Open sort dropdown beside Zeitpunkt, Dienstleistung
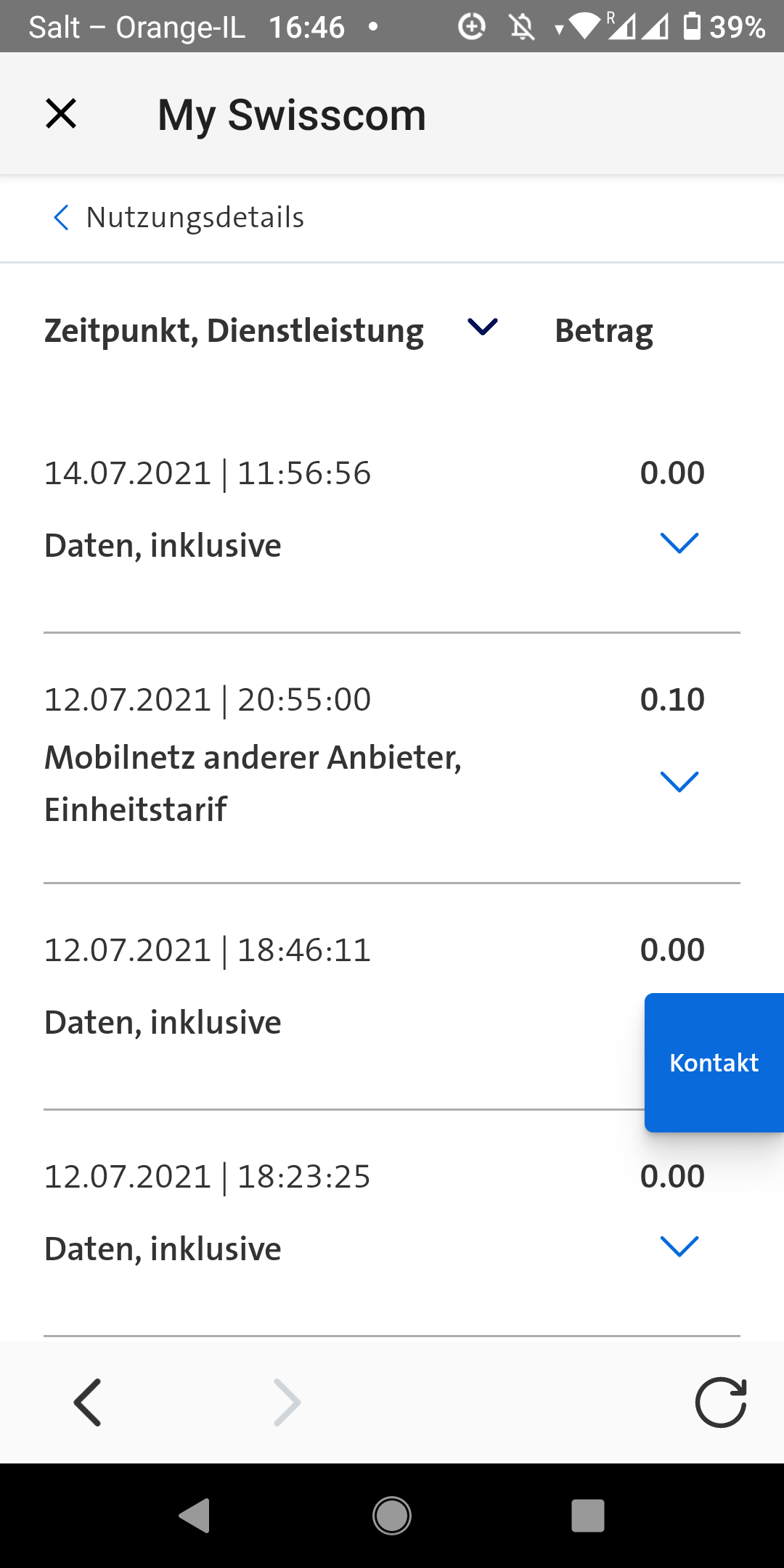Screen dimensions: 784x1568 coord(481,329)
